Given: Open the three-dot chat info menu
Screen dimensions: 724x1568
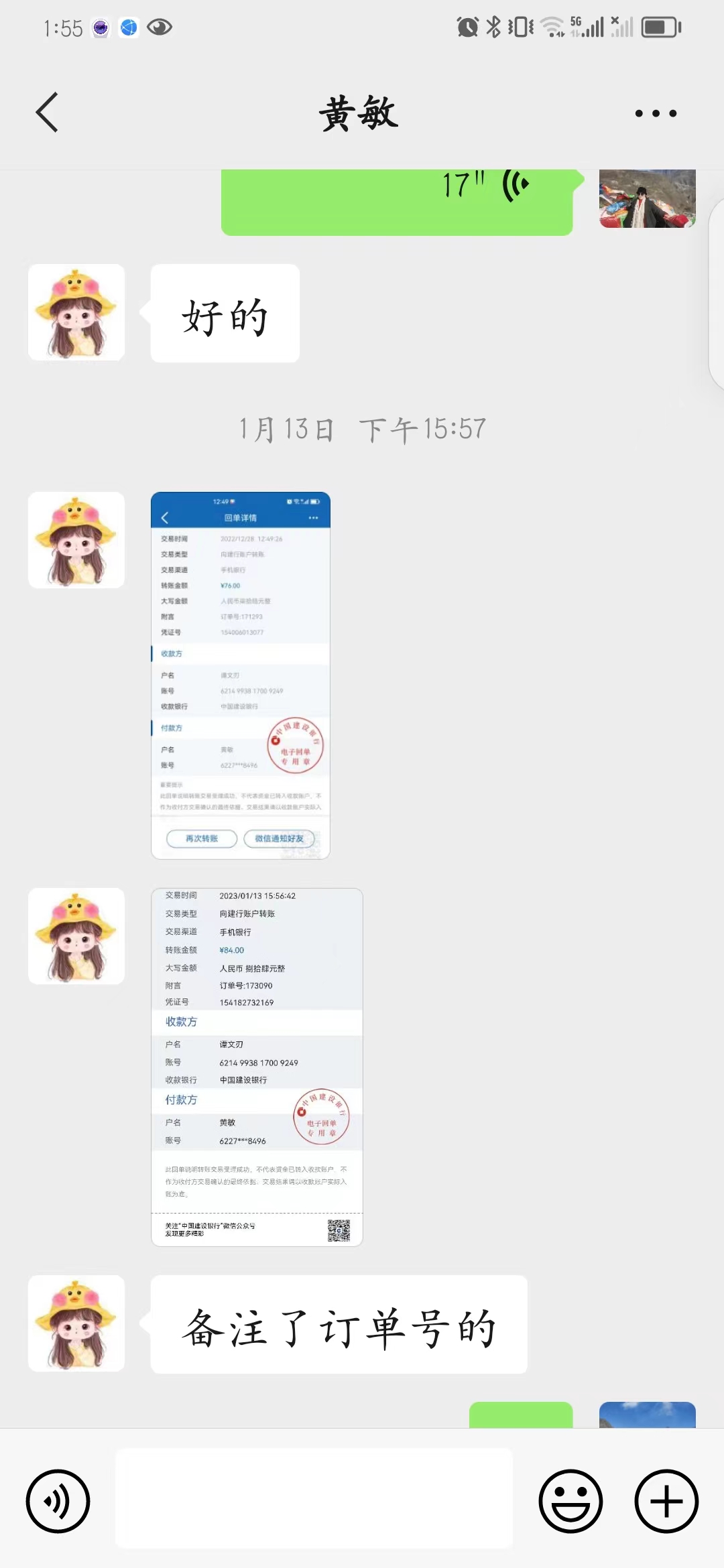Looking at the screenshot, I should click(656, 113).
